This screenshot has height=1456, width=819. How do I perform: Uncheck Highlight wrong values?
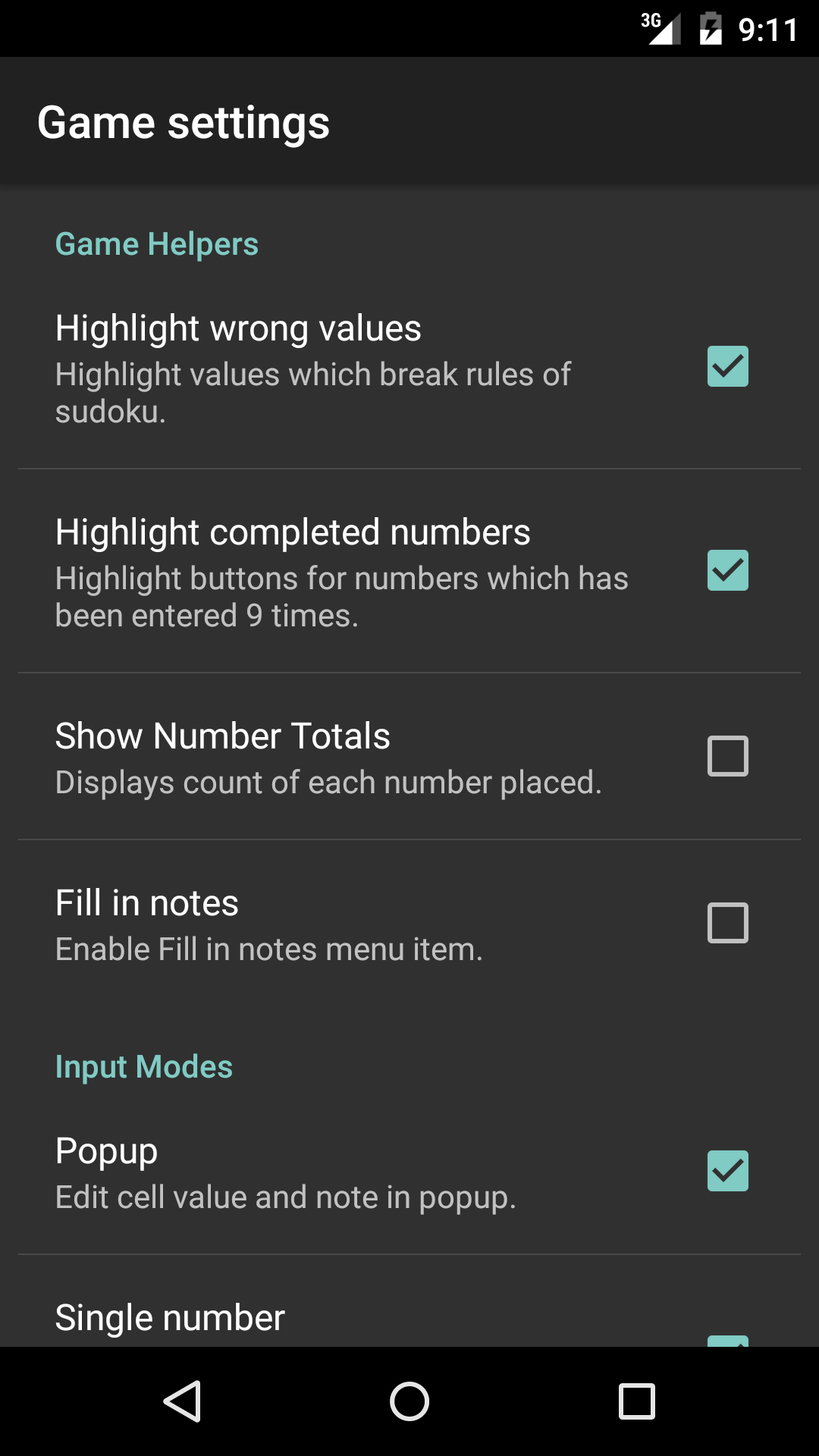point(727,367)
